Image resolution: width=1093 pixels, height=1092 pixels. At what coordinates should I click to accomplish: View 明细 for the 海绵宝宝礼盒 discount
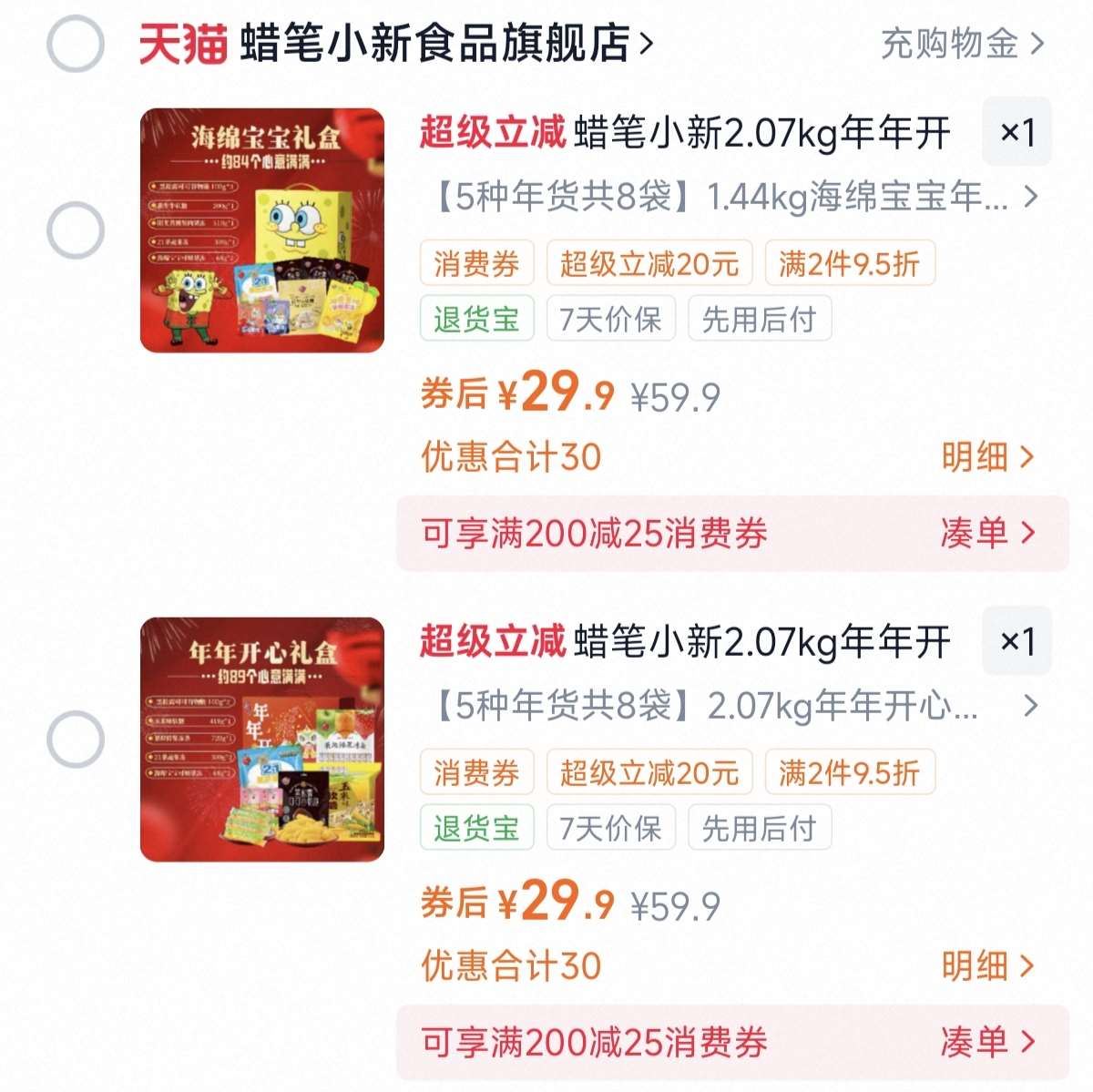[989, 456]
